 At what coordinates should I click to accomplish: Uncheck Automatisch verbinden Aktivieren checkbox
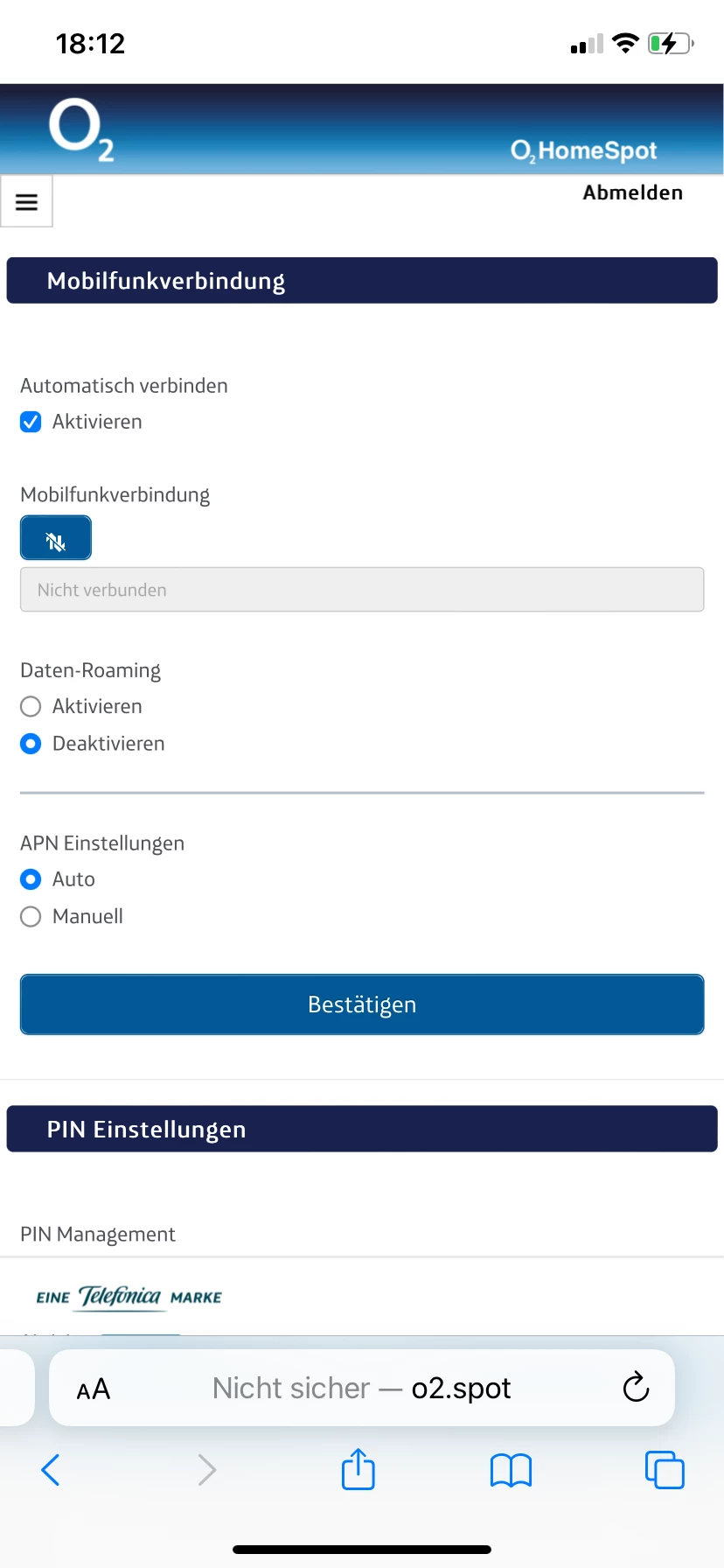click(31, 422)
